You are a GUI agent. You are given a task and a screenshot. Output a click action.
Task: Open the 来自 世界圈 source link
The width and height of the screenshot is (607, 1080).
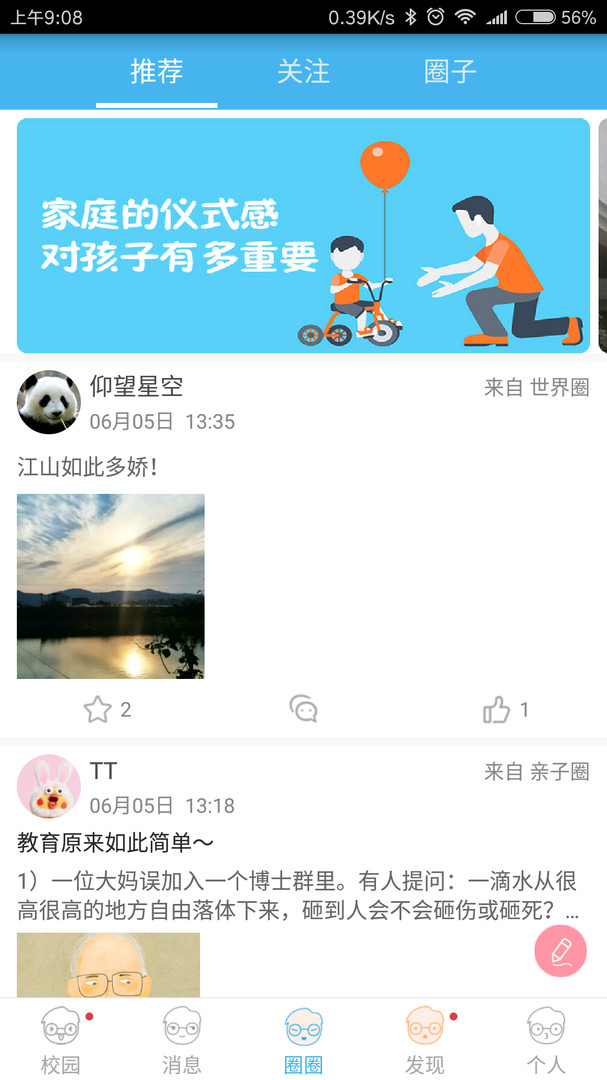536,388
